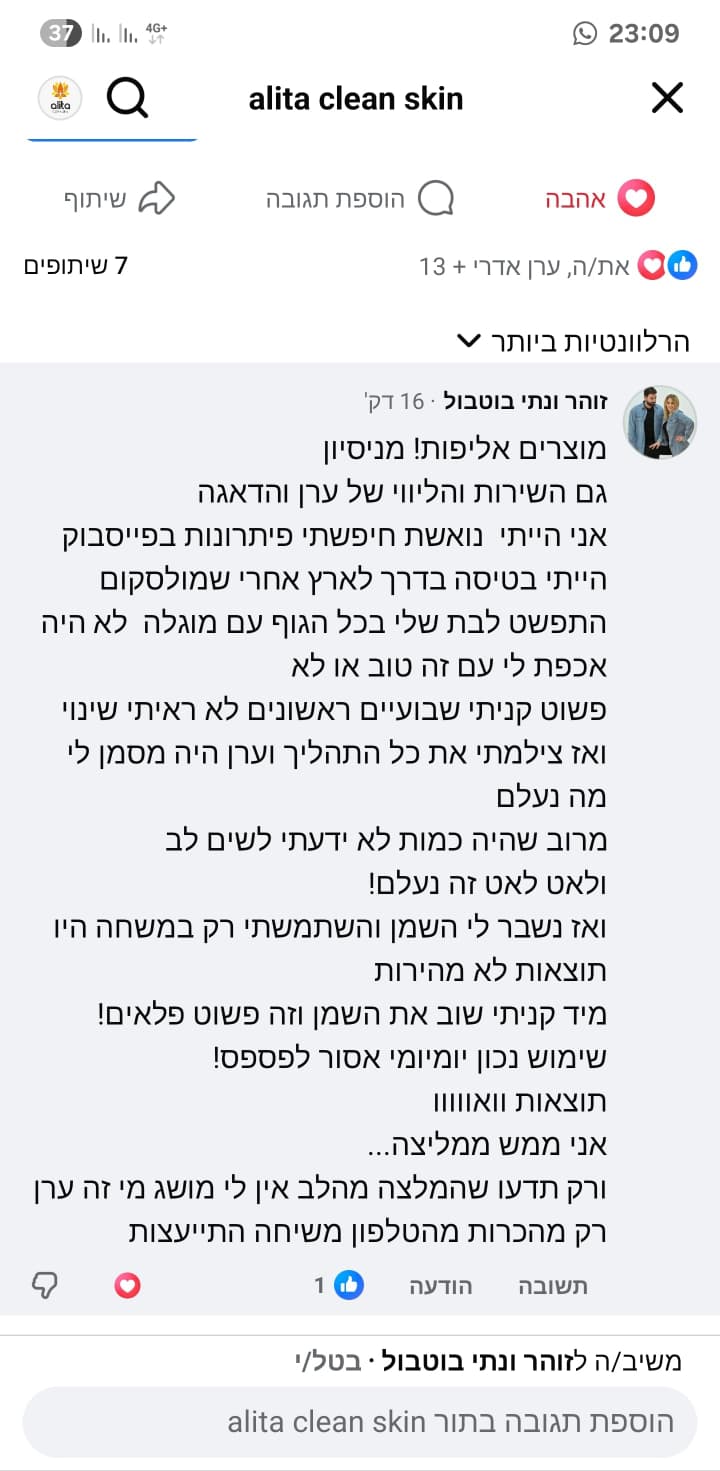Viewport: 720px width, 1471px height.
Task: Tap הוספת תגובה to add a comment
Action: [360, 199]
